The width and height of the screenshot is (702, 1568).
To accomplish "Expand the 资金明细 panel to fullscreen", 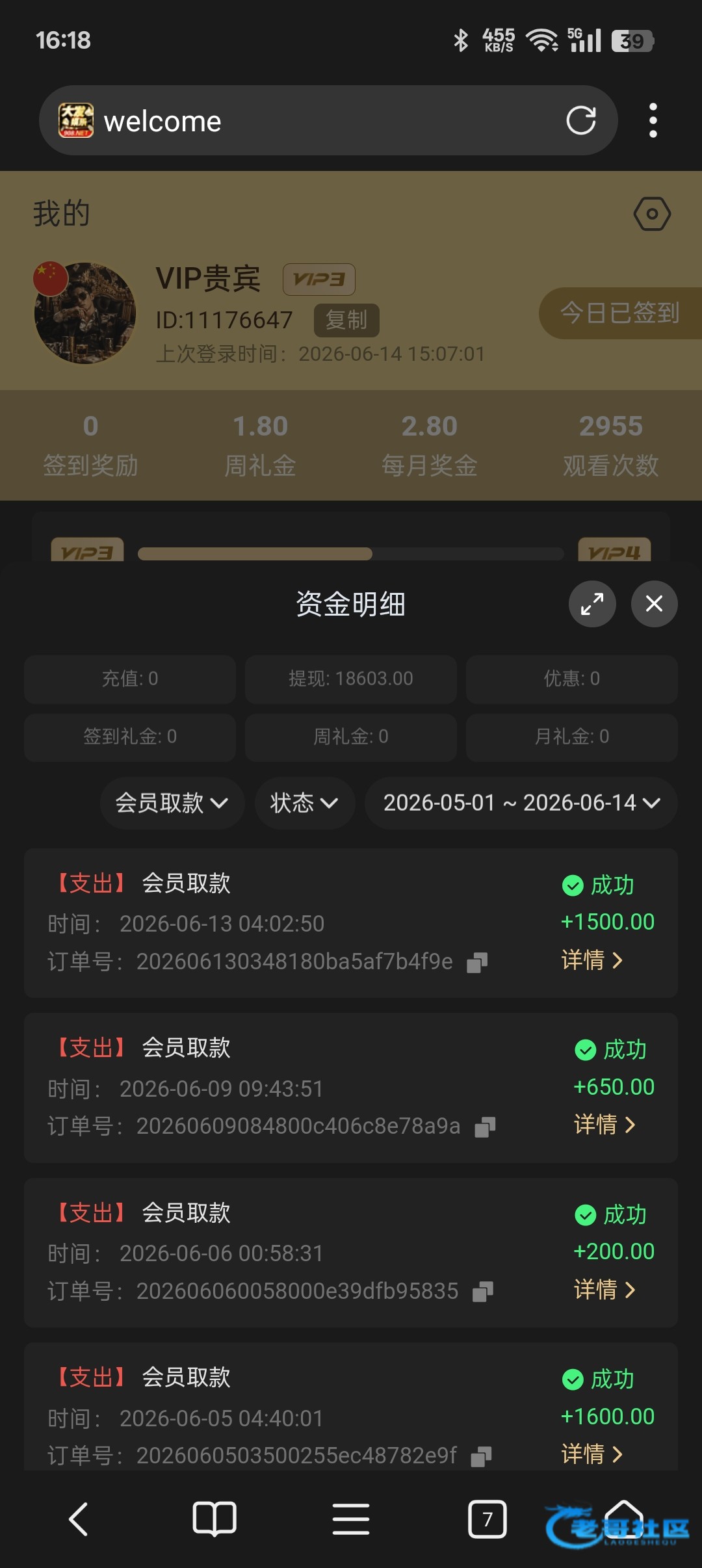I will 592,604.
